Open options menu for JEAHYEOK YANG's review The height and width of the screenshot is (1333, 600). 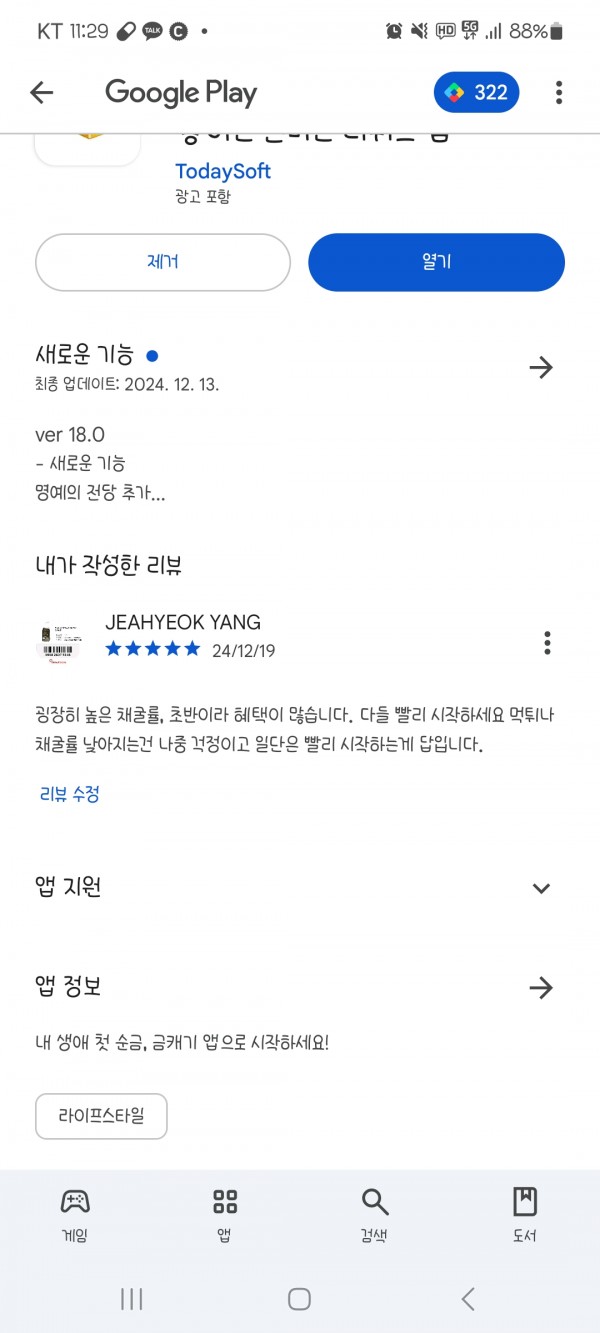[x=547, y=642]
